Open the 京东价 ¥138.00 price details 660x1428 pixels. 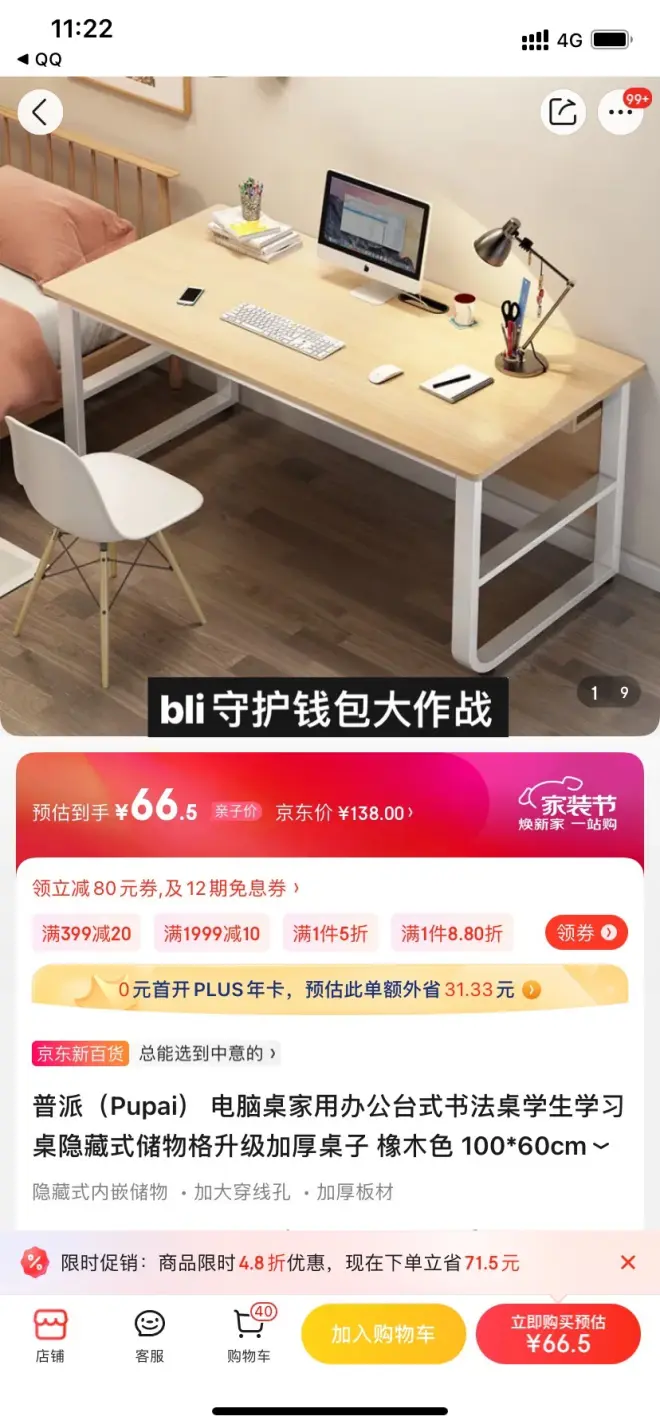(344, 812)
